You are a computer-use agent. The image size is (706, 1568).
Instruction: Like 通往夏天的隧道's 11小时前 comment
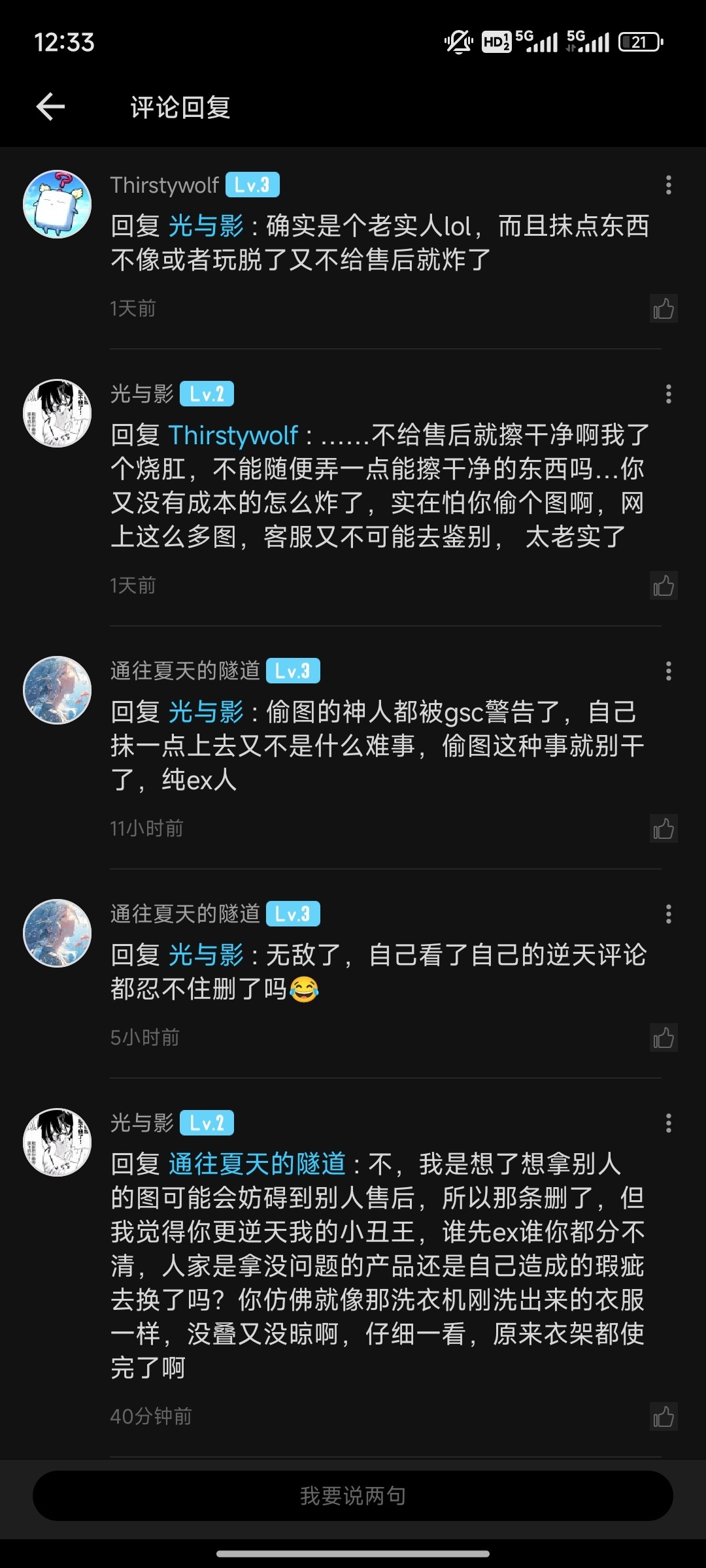[x=664, y=828]
